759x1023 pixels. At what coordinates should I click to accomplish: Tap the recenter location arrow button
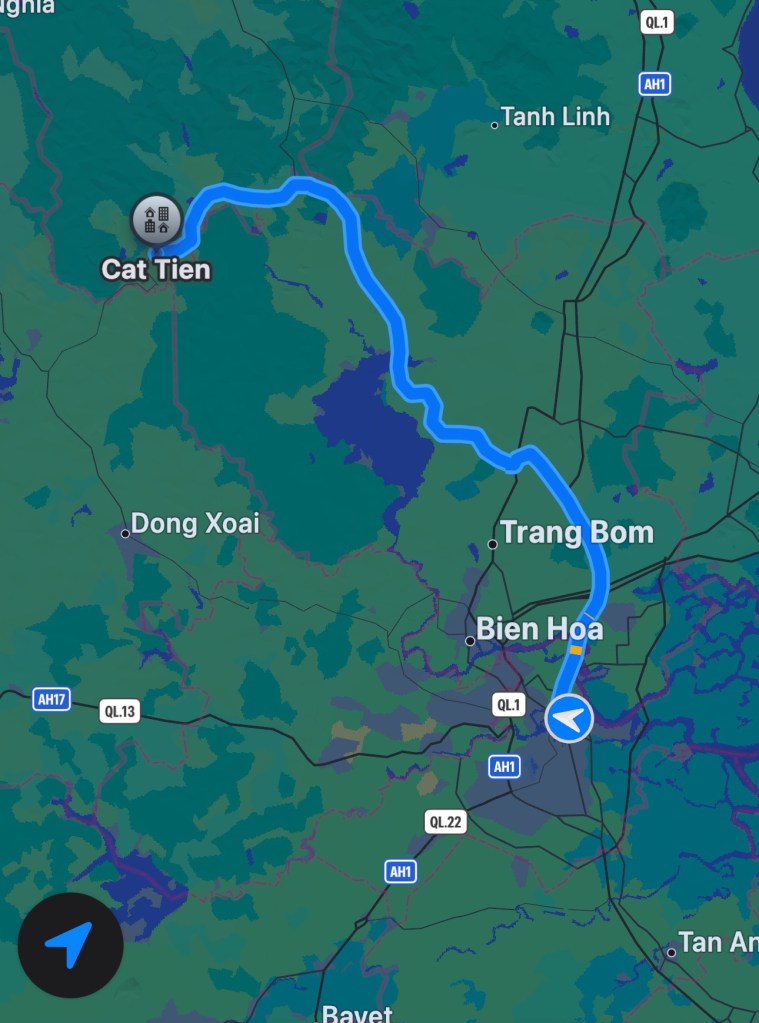[70, 944]
